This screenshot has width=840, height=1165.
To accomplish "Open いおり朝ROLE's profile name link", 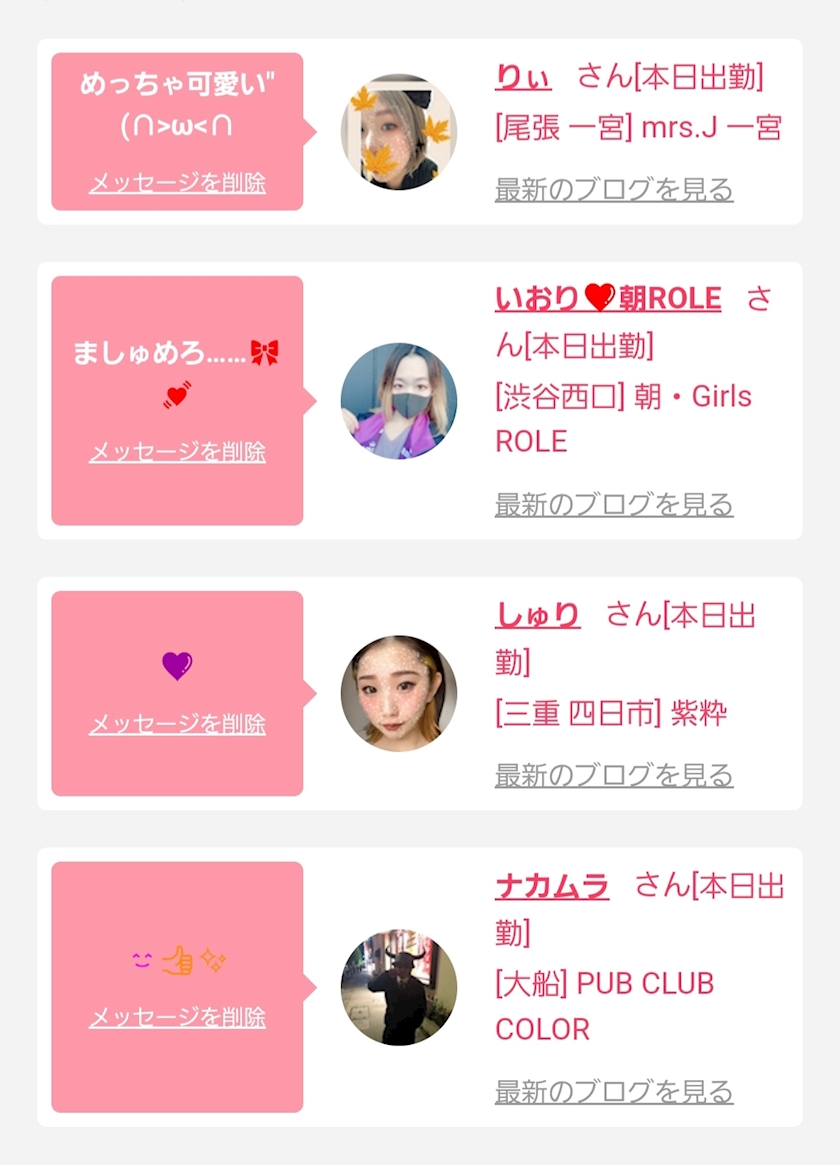I will tap(608, 299).
